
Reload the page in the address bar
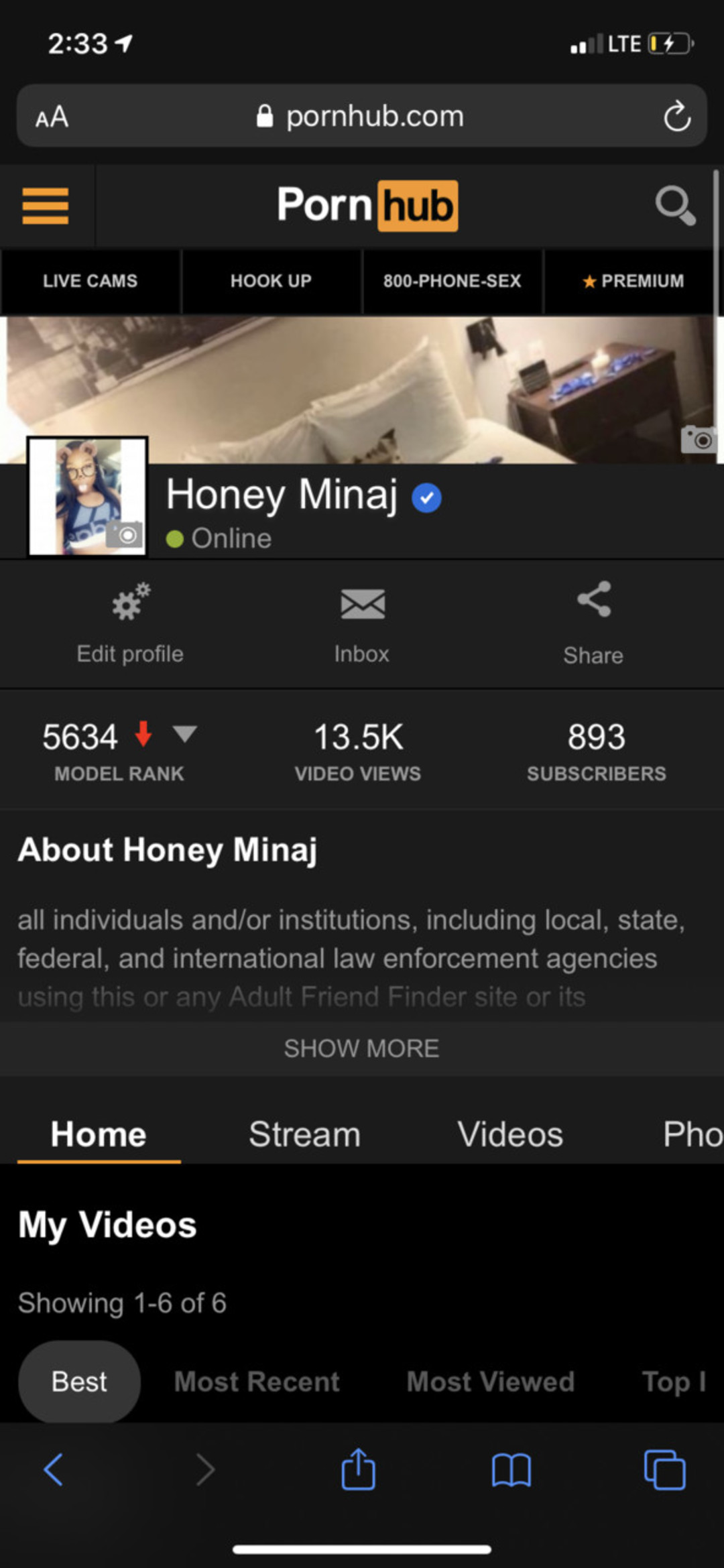point(677,117)
